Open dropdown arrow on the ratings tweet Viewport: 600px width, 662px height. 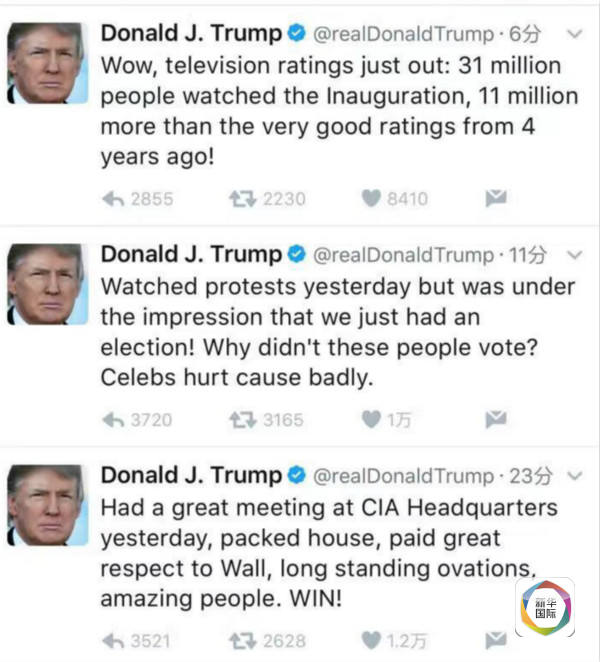pos(573,35)
